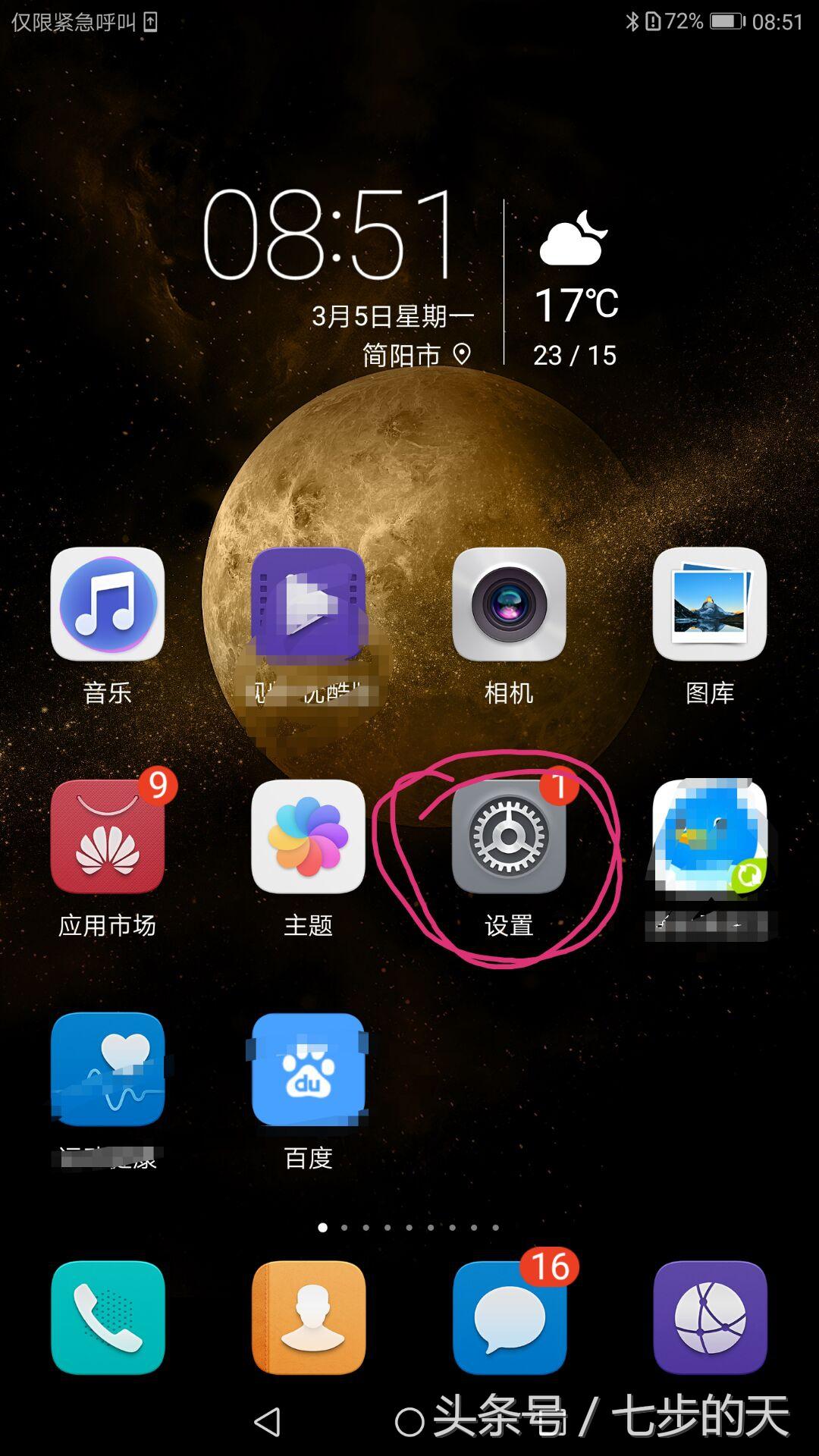The width and height of the screenshot is (819, 1456).
Task: Launch the browser in the dock
Action: [710, 1318]
